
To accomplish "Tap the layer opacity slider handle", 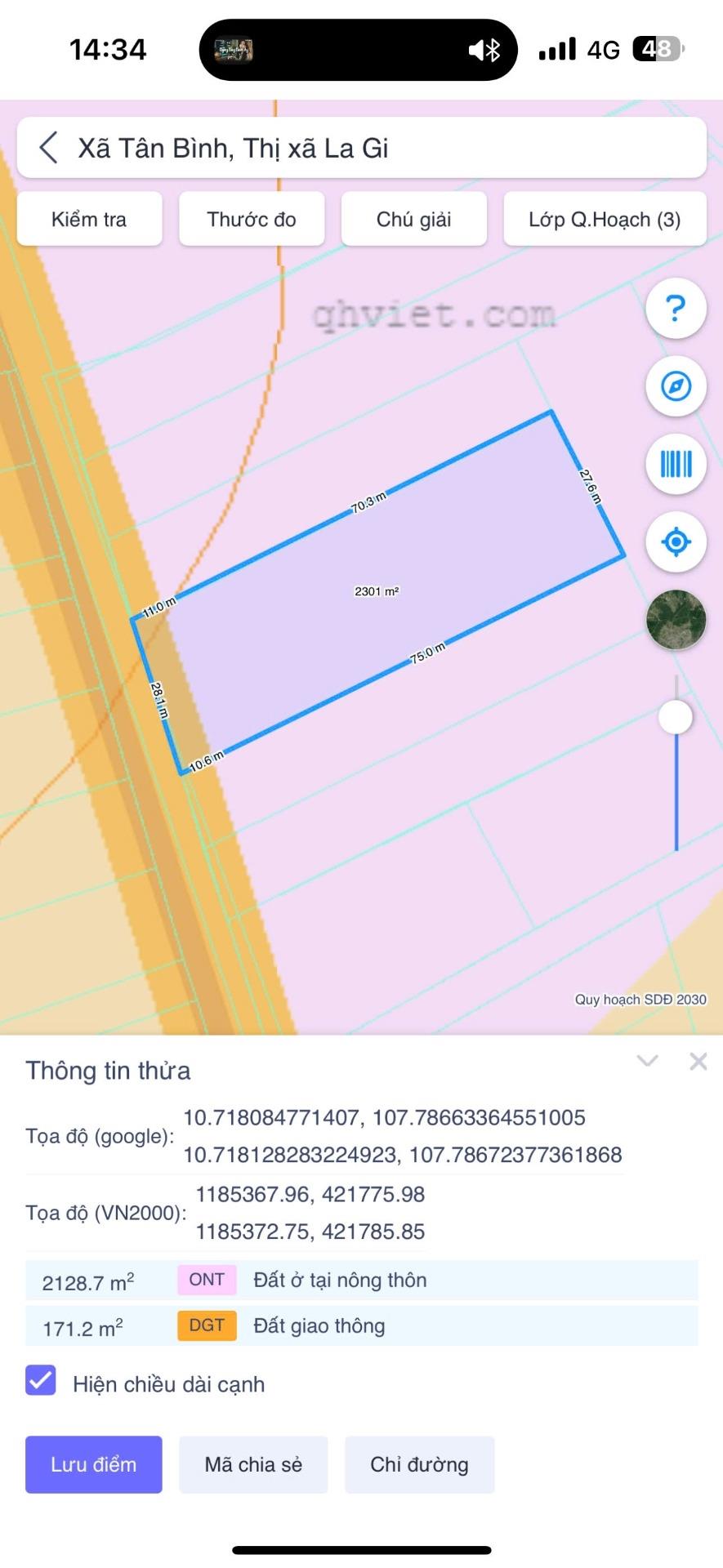I will click(x=676, y=717).
